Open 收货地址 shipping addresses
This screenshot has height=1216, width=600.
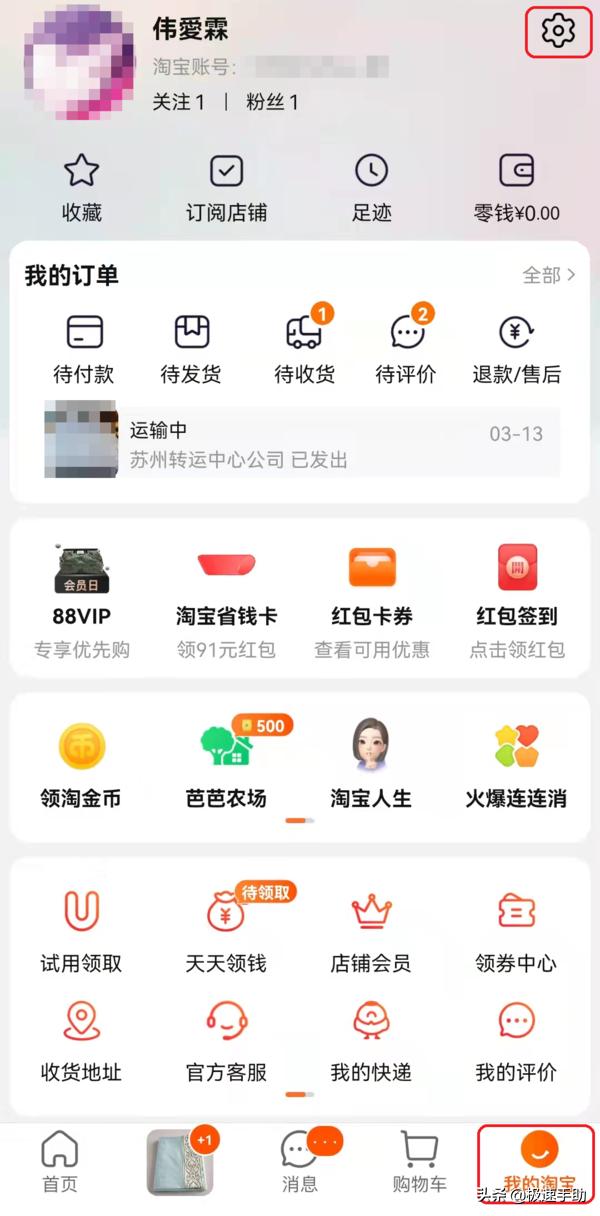click(81, 1040)
